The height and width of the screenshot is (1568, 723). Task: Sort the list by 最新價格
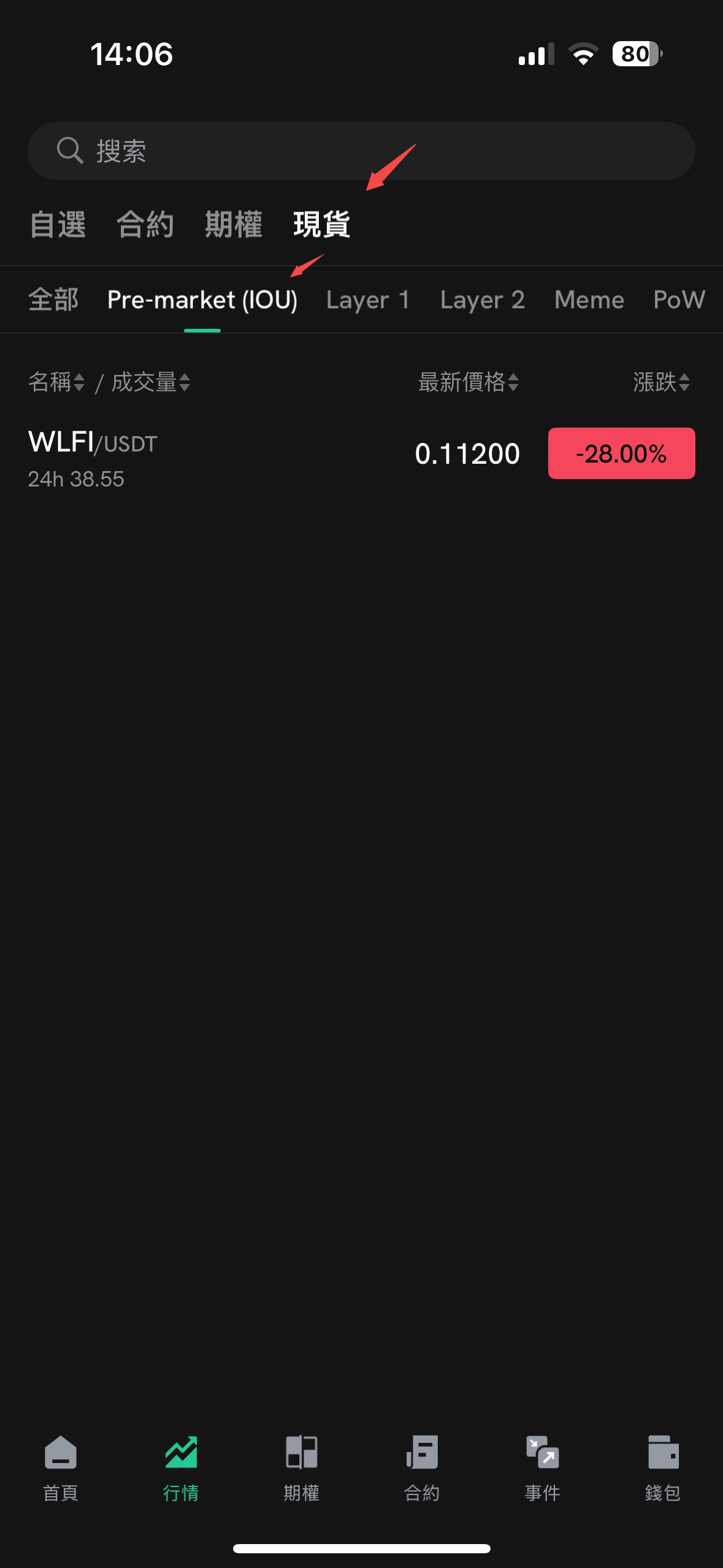[x=469, y=382]
